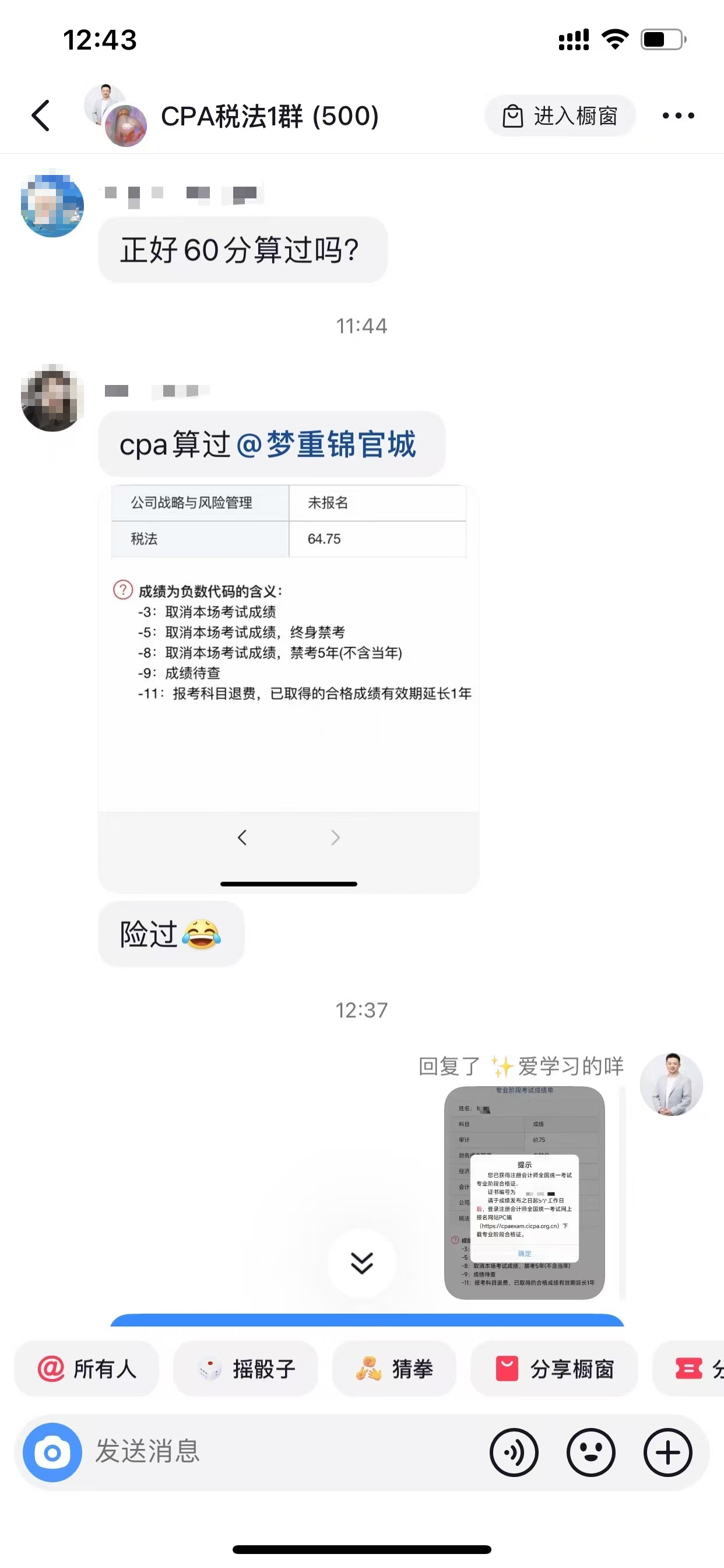The width and height of the screenshot is (724, 1568).
Task: Open the avatar beside 正好60分算过吗
Action: pos(52,206)
